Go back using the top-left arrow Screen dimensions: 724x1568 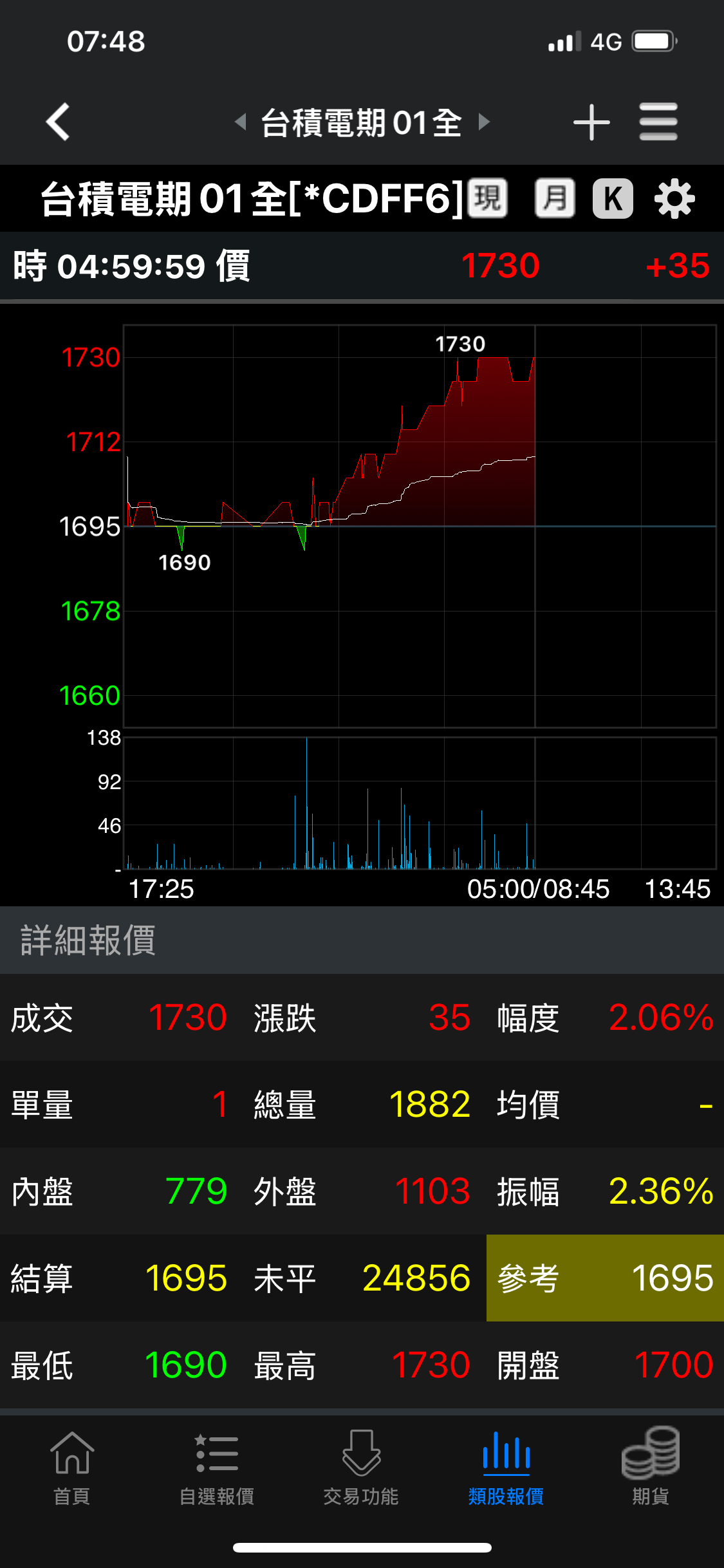pos(58,122)
